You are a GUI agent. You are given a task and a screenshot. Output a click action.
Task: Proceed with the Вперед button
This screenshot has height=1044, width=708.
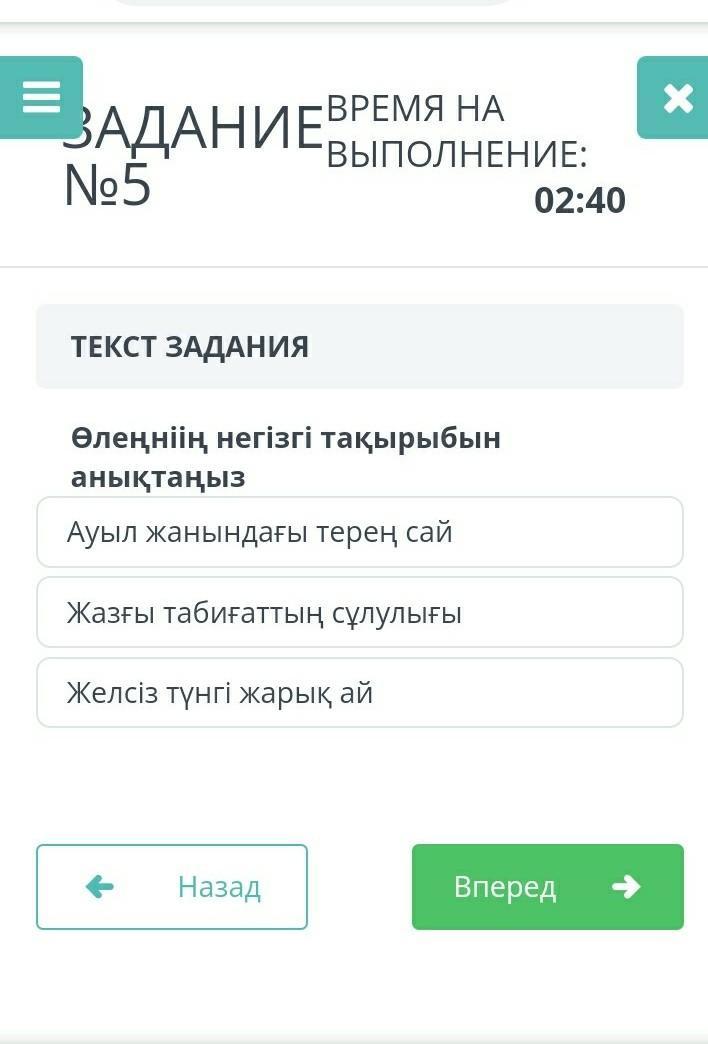tap(547, 887)
